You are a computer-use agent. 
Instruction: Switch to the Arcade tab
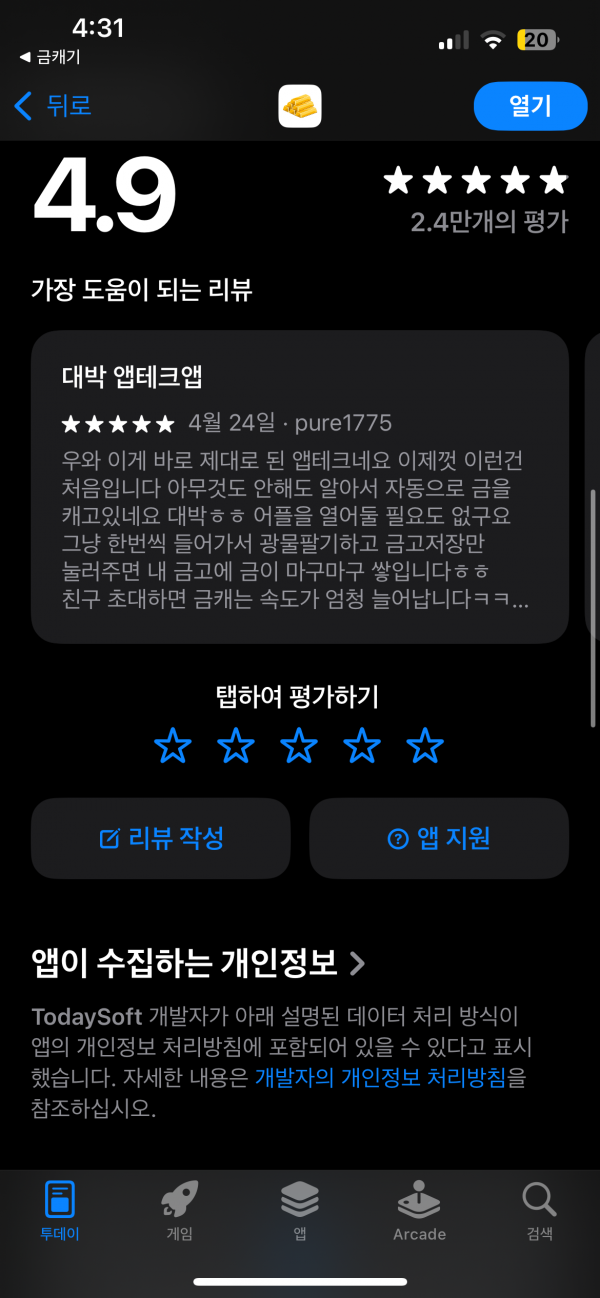(x=419, y=1211)
